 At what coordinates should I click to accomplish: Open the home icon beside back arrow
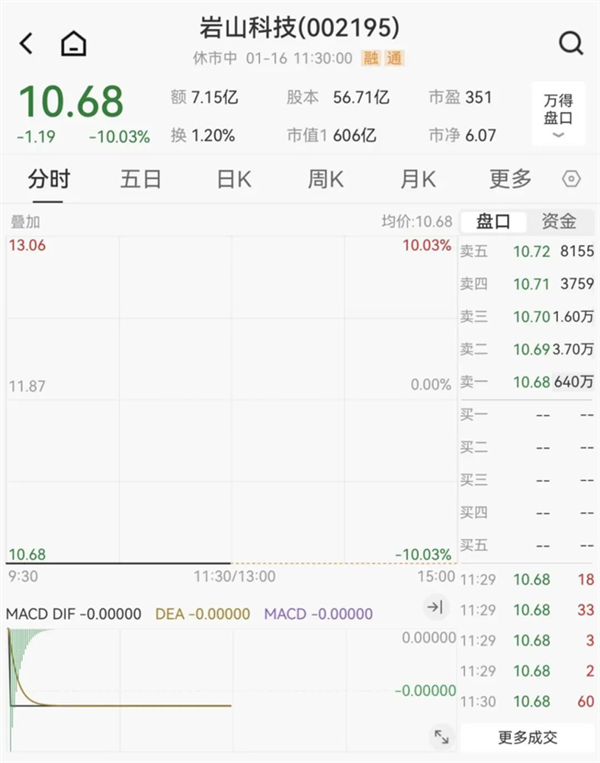[73, 44]
